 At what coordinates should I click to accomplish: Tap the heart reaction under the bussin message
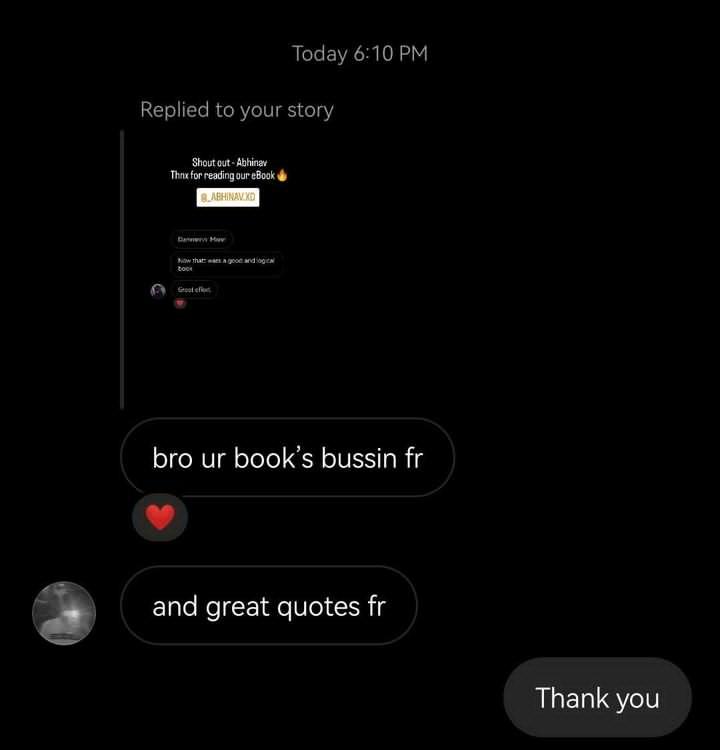160,517
